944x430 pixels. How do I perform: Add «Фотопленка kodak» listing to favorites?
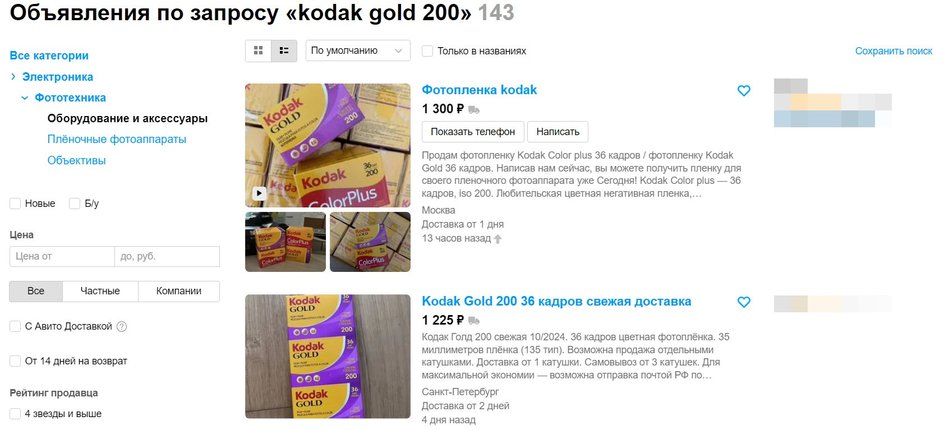pos(743,91)
